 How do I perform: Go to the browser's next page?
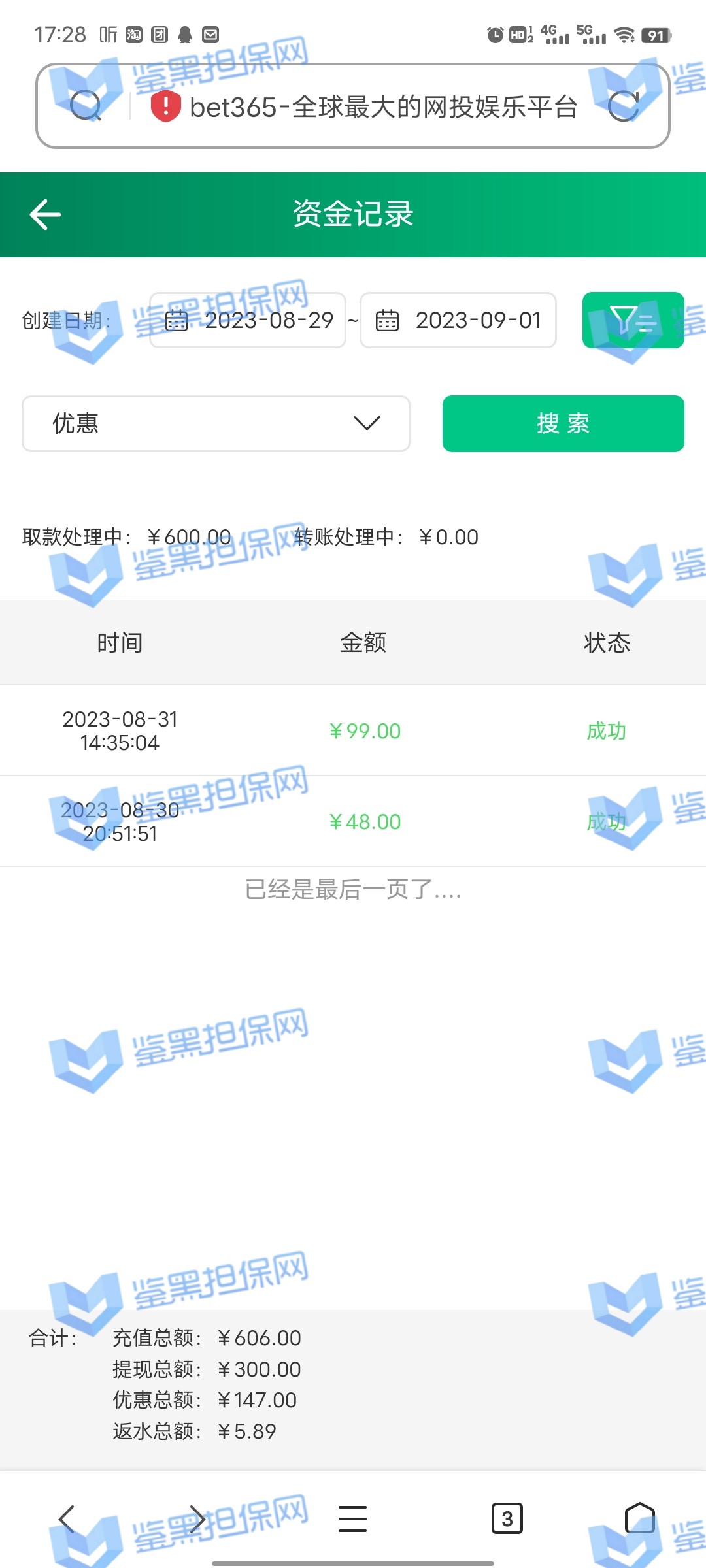coord(197,1519)
